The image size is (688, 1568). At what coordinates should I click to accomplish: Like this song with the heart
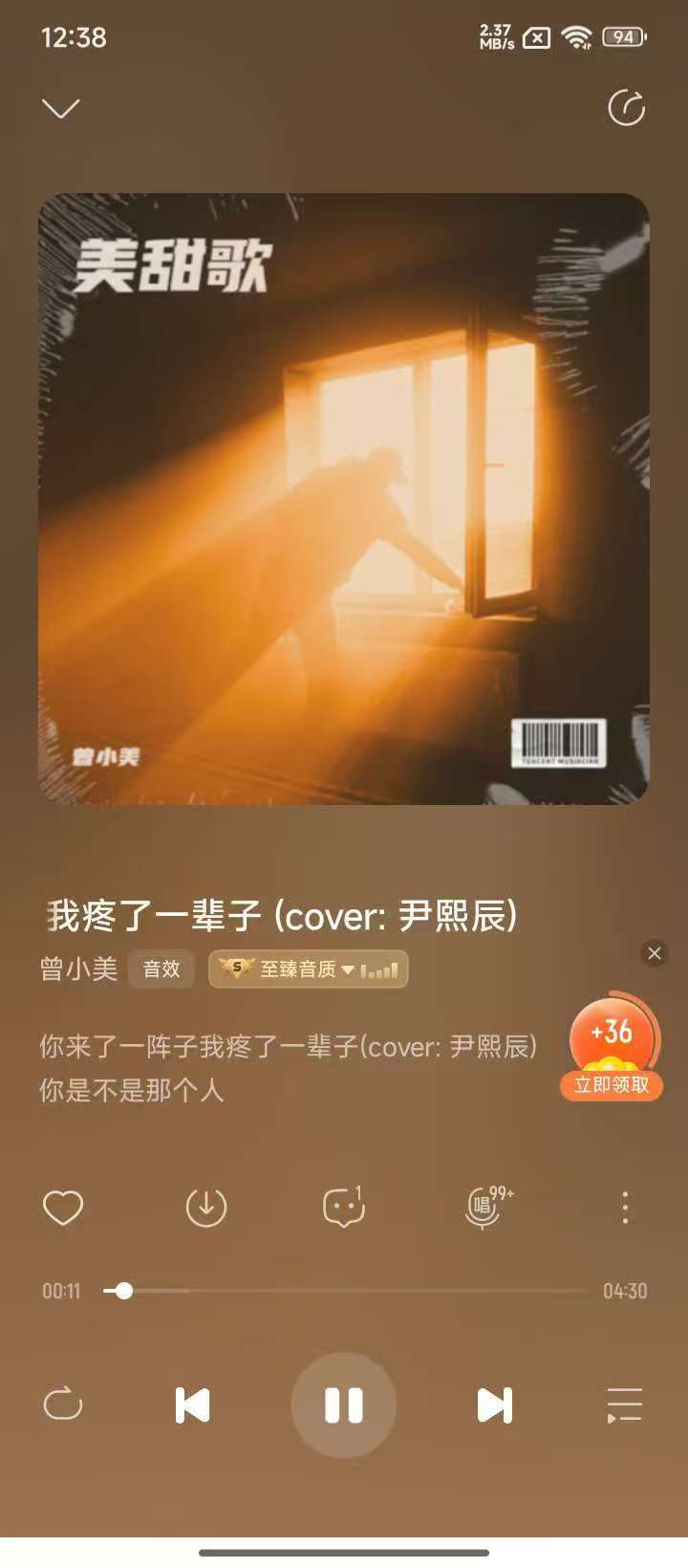63,1208
